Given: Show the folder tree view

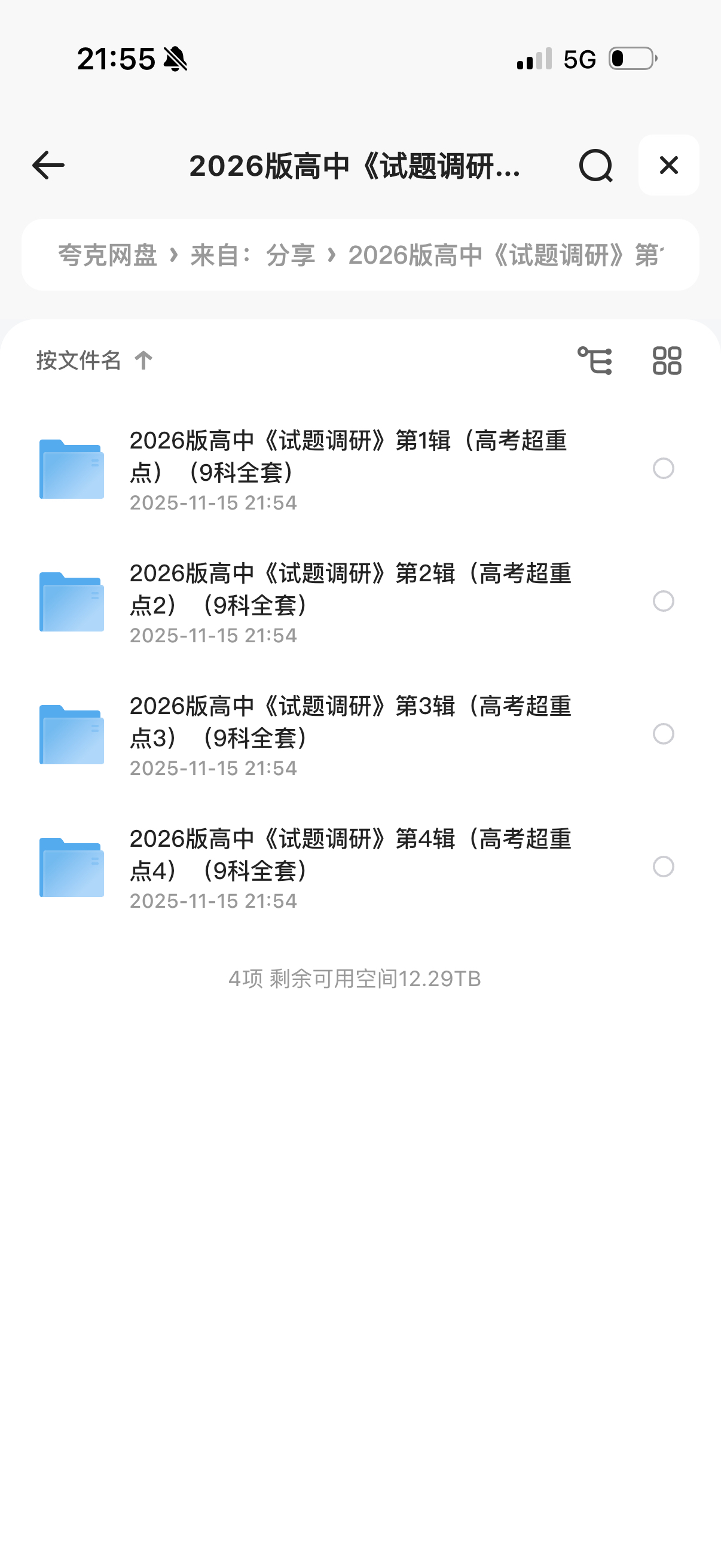Looking at the screenshot, I should point(594,361).
